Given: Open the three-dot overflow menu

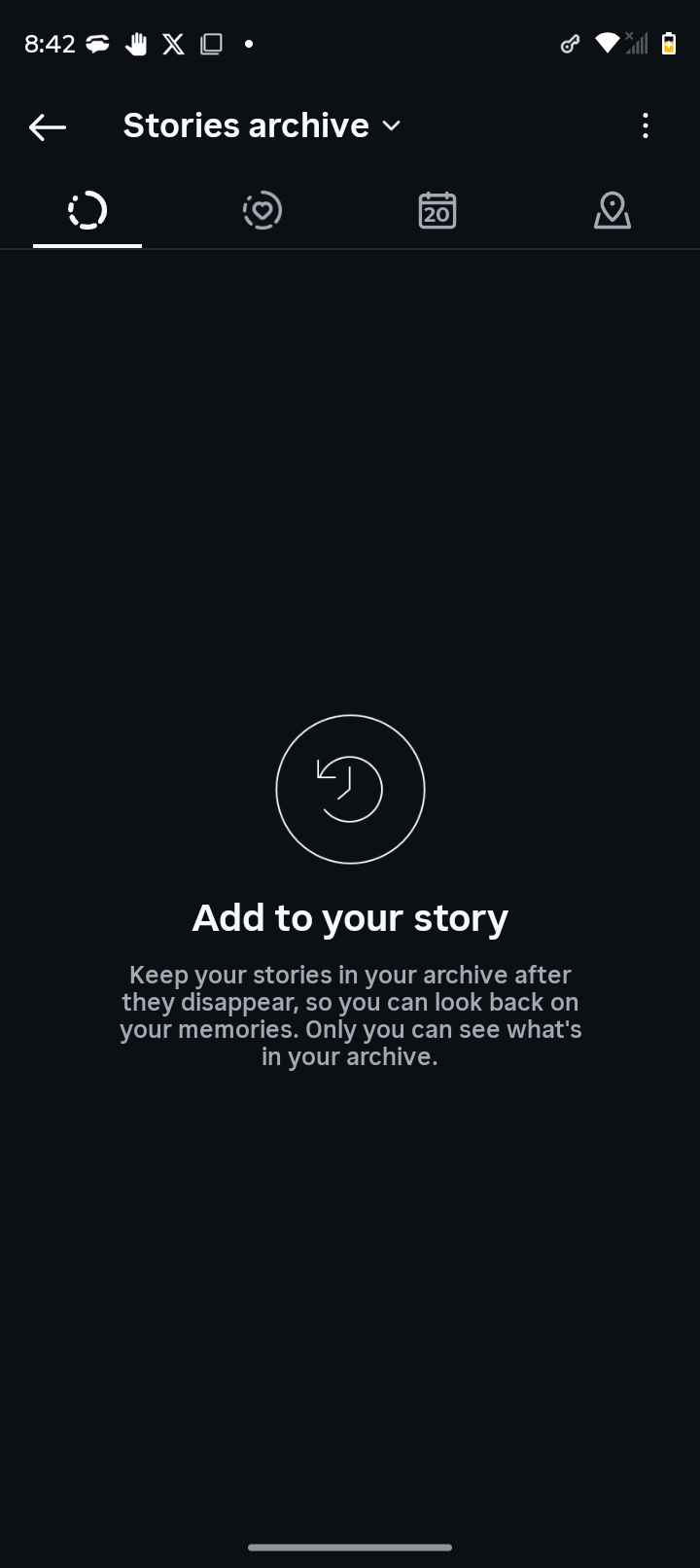Looking at the screenshot, I should click(646, 125).
